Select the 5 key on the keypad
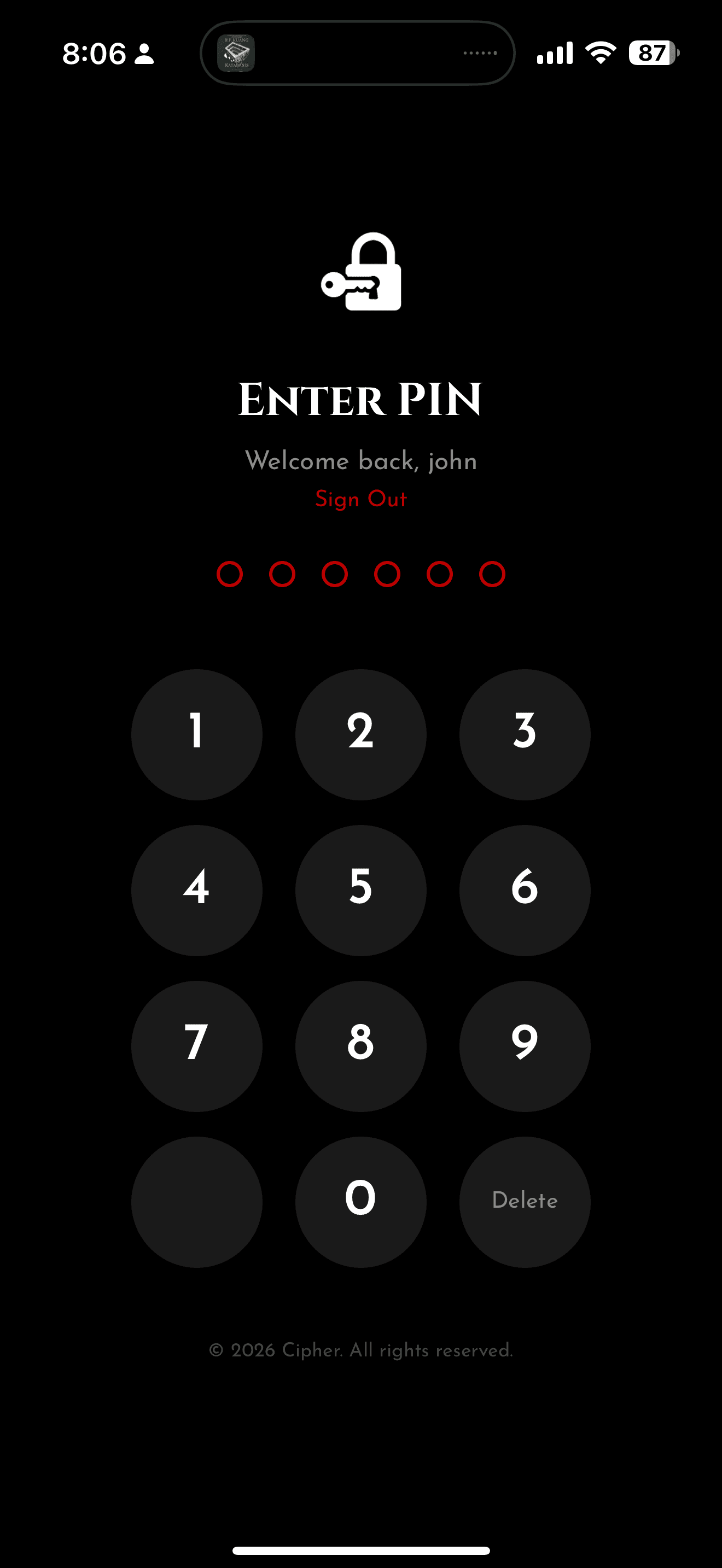722x1568 pixels. click(360, 890)
